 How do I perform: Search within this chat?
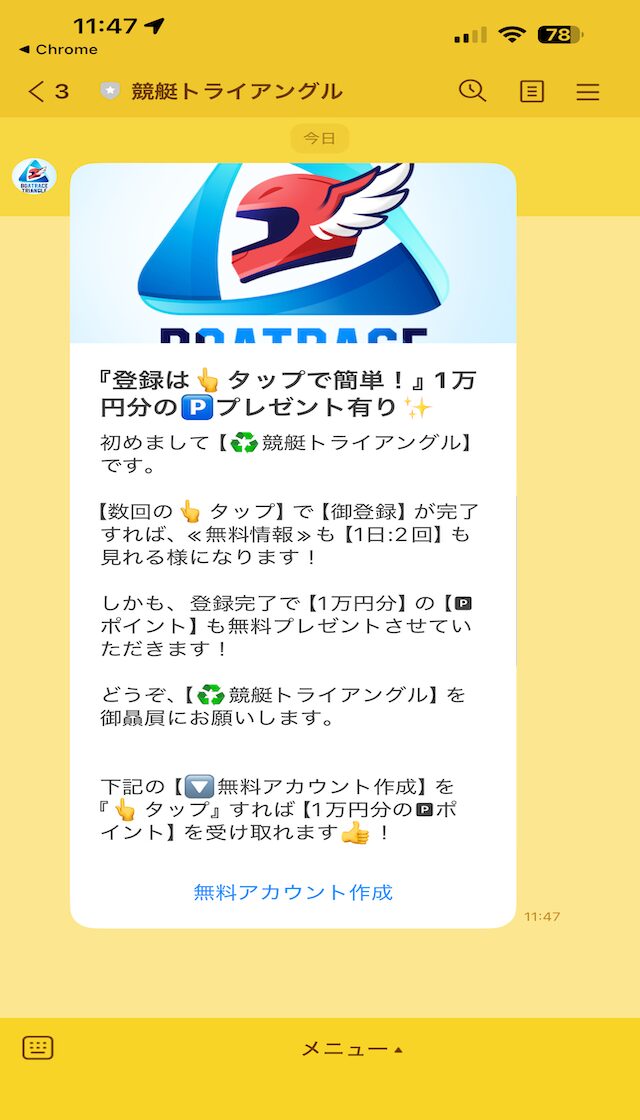(x=472, y=91)
